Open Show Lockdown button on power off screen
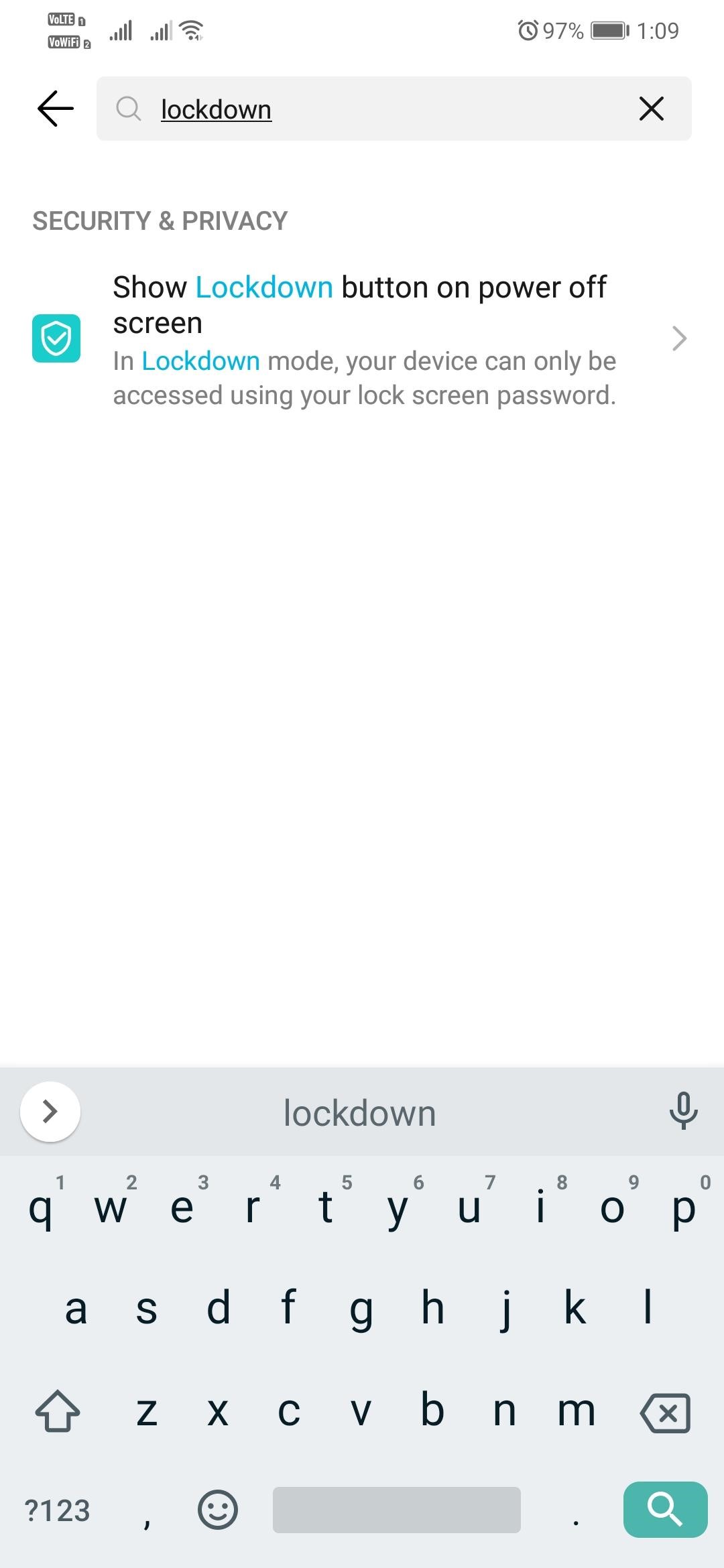Viewport: 724px width, 1568px height. coord(362,340)
